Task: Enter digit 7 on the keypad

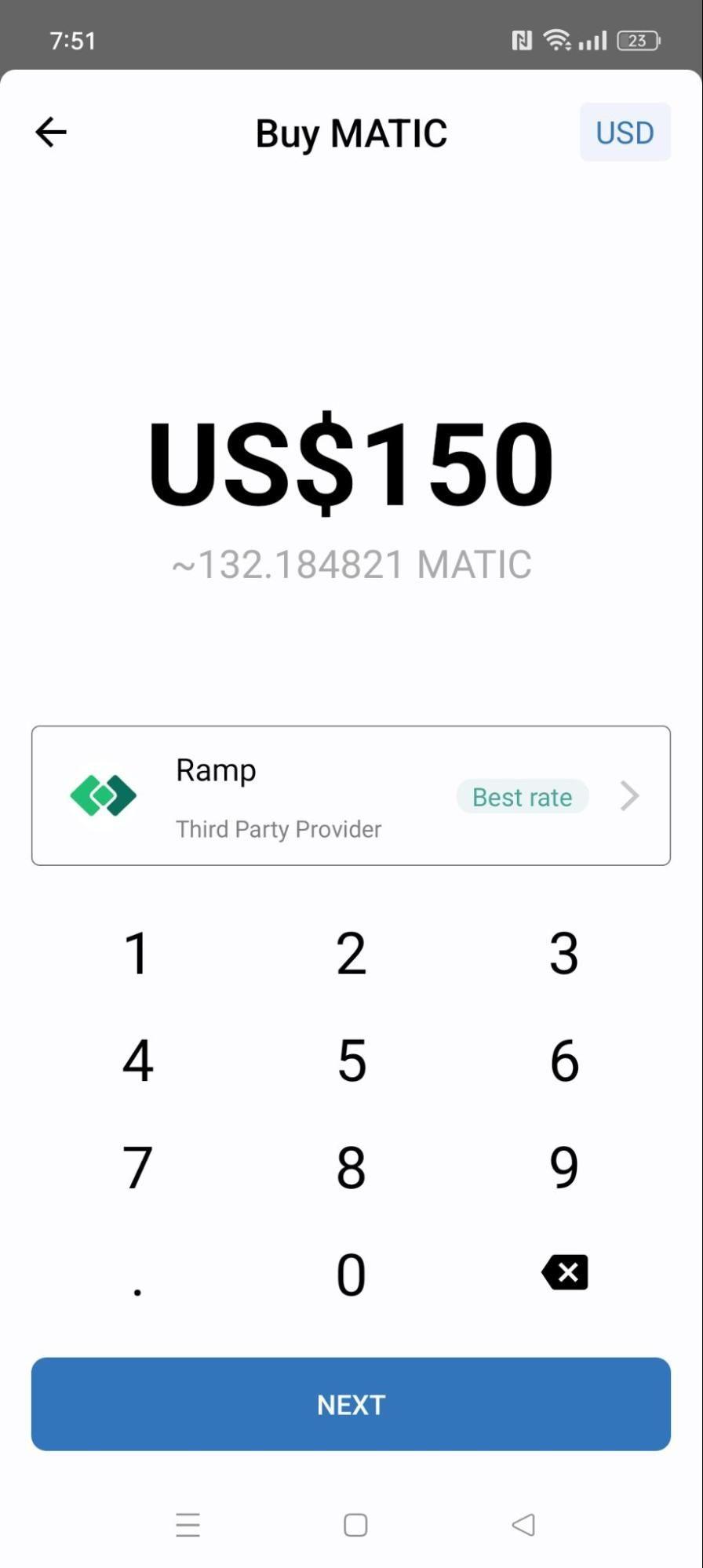Action: (x=137, y=1167)
